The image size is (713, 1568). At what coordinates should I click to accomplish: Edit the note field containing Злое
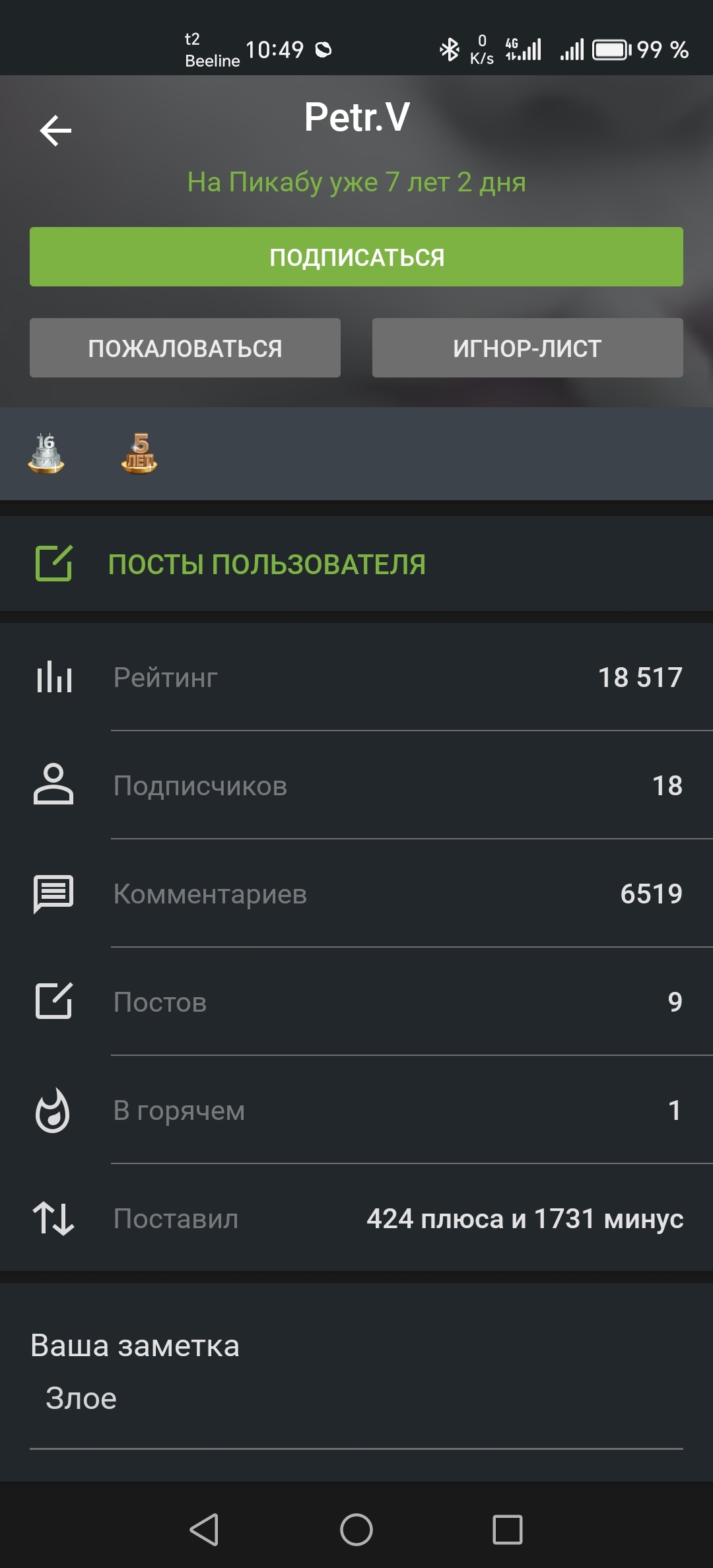356,1398
